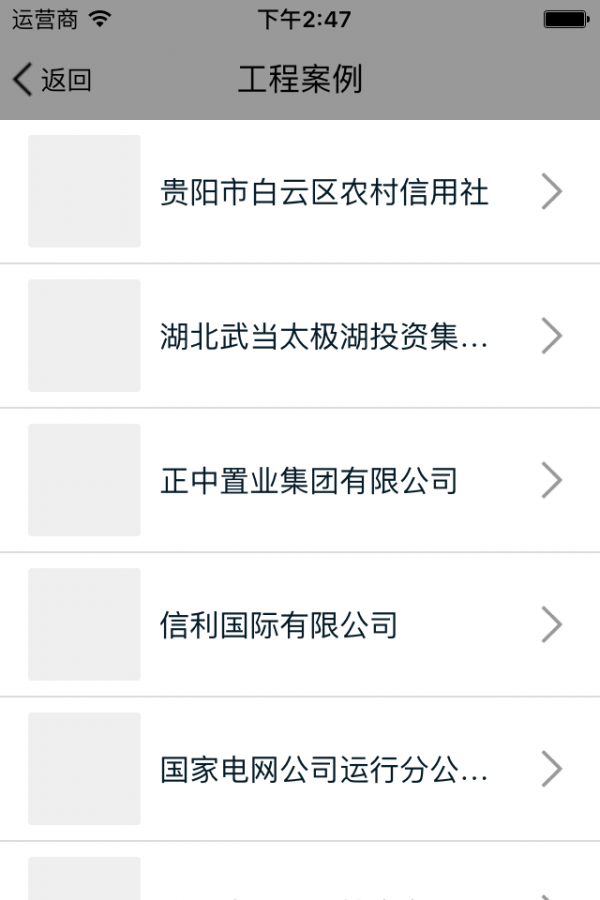Open 国家电网公司运行分公 entry
The width and height of the screenshot is (600, 900).
click(324, 770)
